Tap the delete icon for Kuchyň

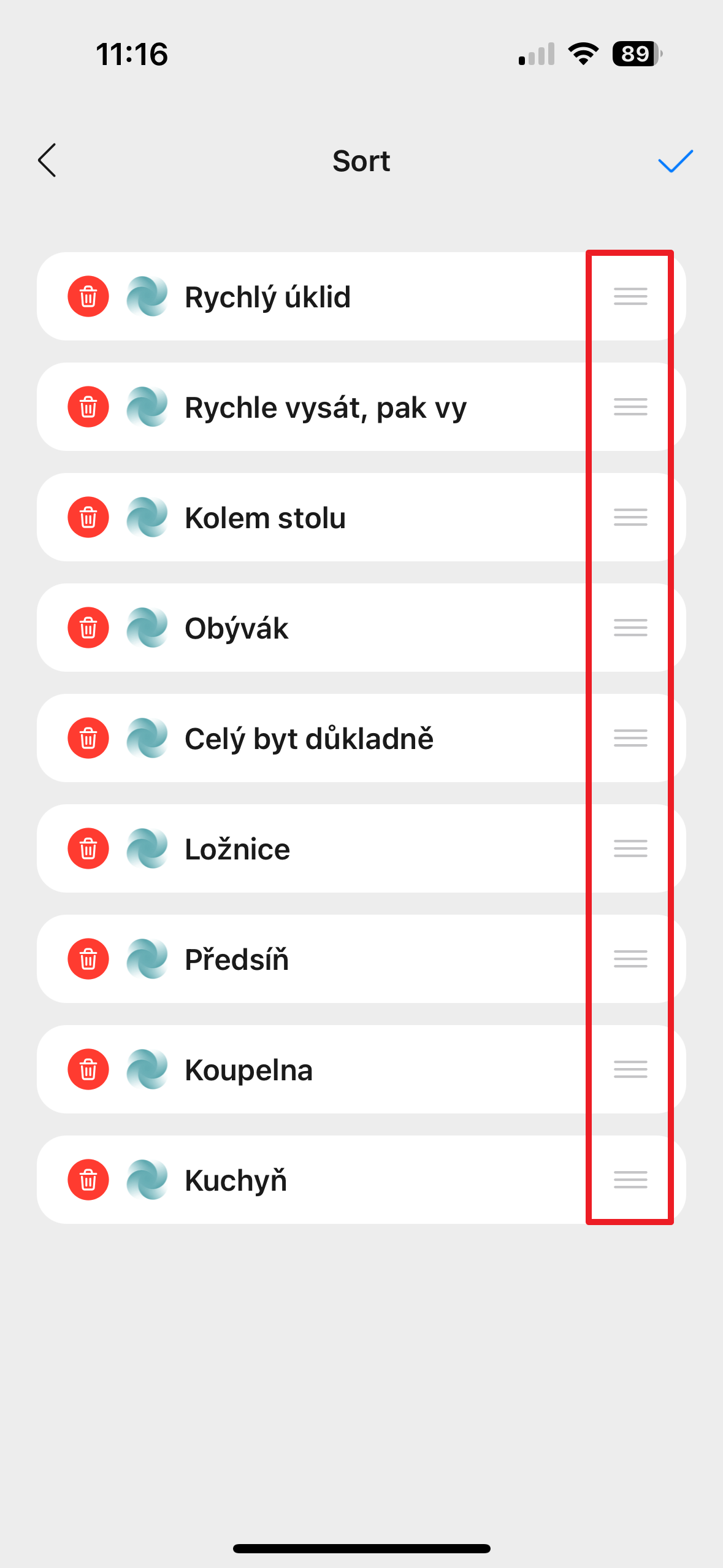(88, 1180)
